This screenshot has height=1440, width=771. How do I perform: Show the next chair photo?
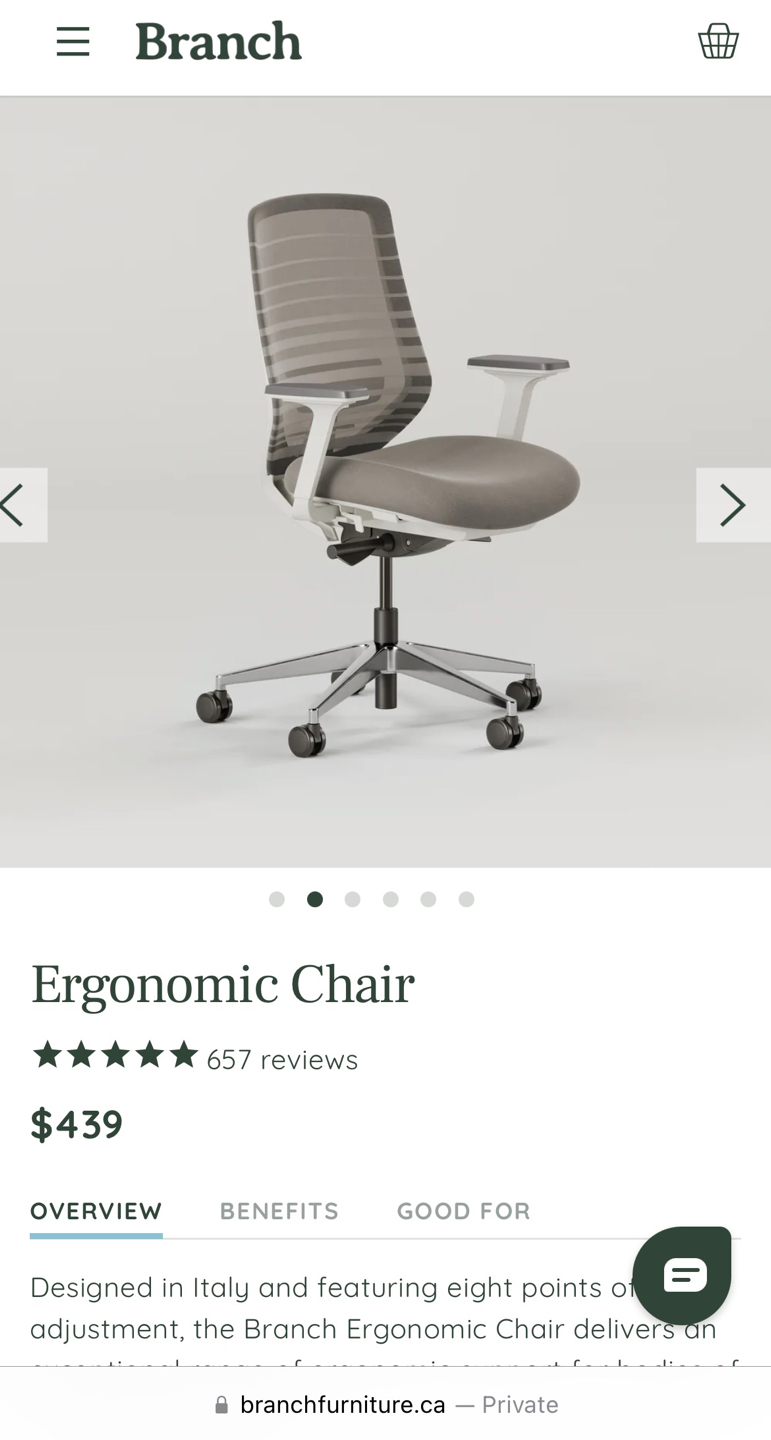click(733, 505)
